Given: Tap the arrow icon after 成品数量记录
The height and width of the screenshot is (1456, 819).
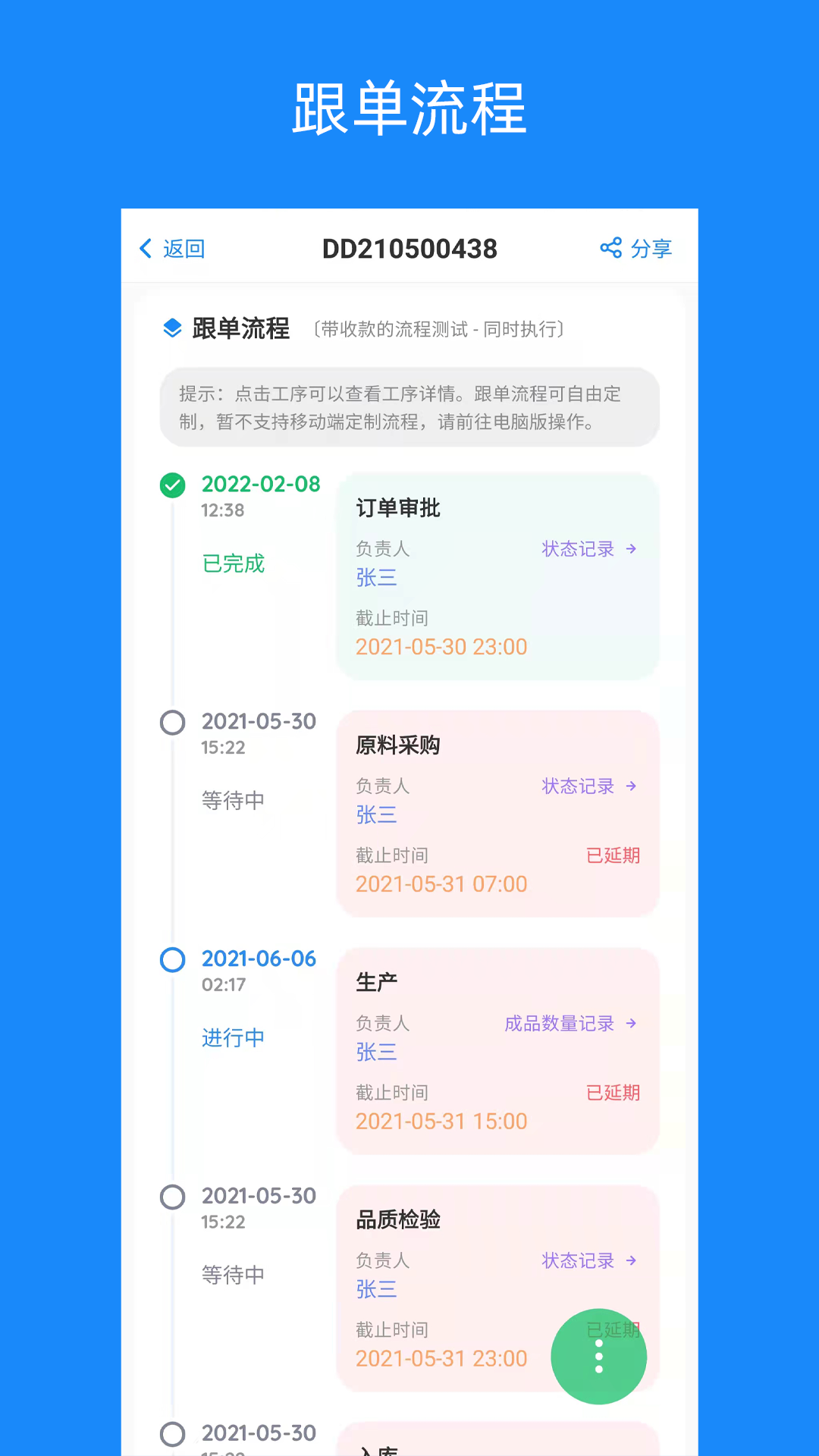Looking at the screenshot, I should [x=630, y=1024].
